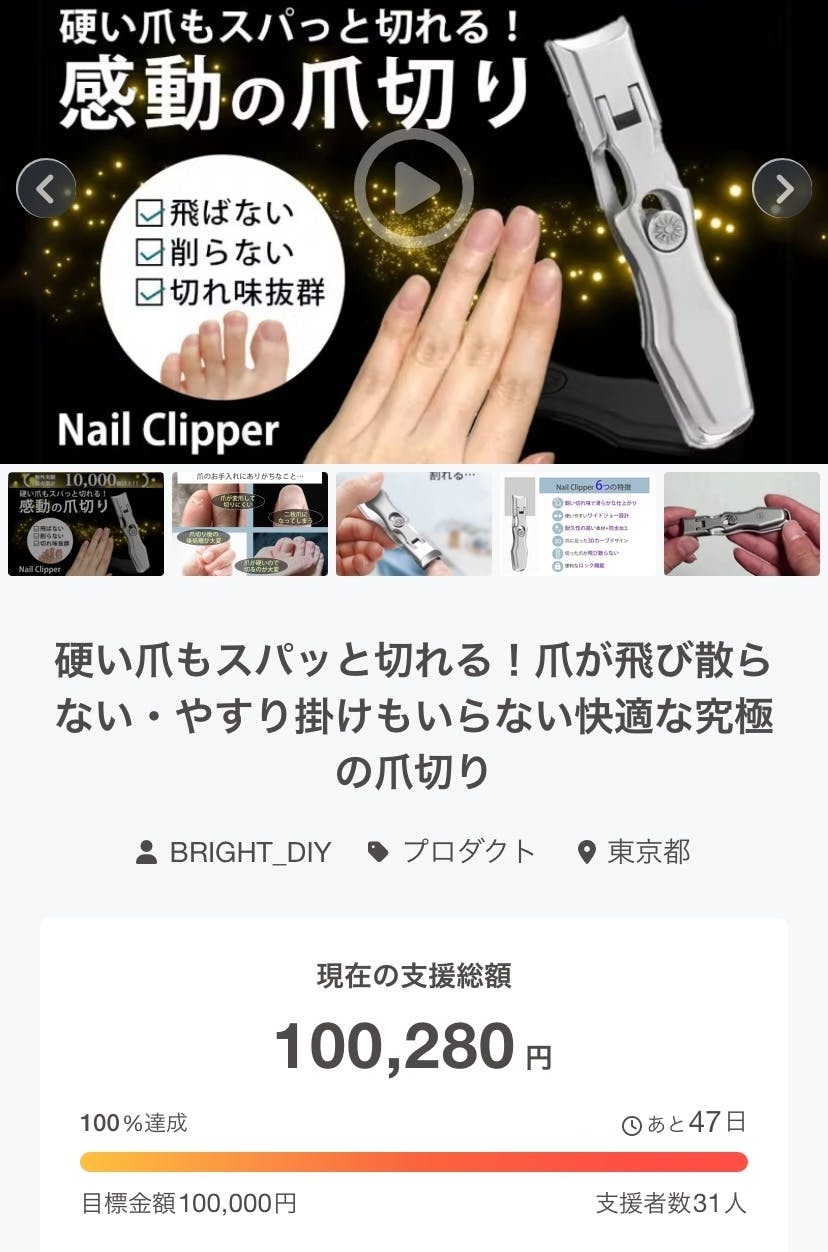Go to the previous carousel image
This screenshot has height=1252, width=828.
46,188
